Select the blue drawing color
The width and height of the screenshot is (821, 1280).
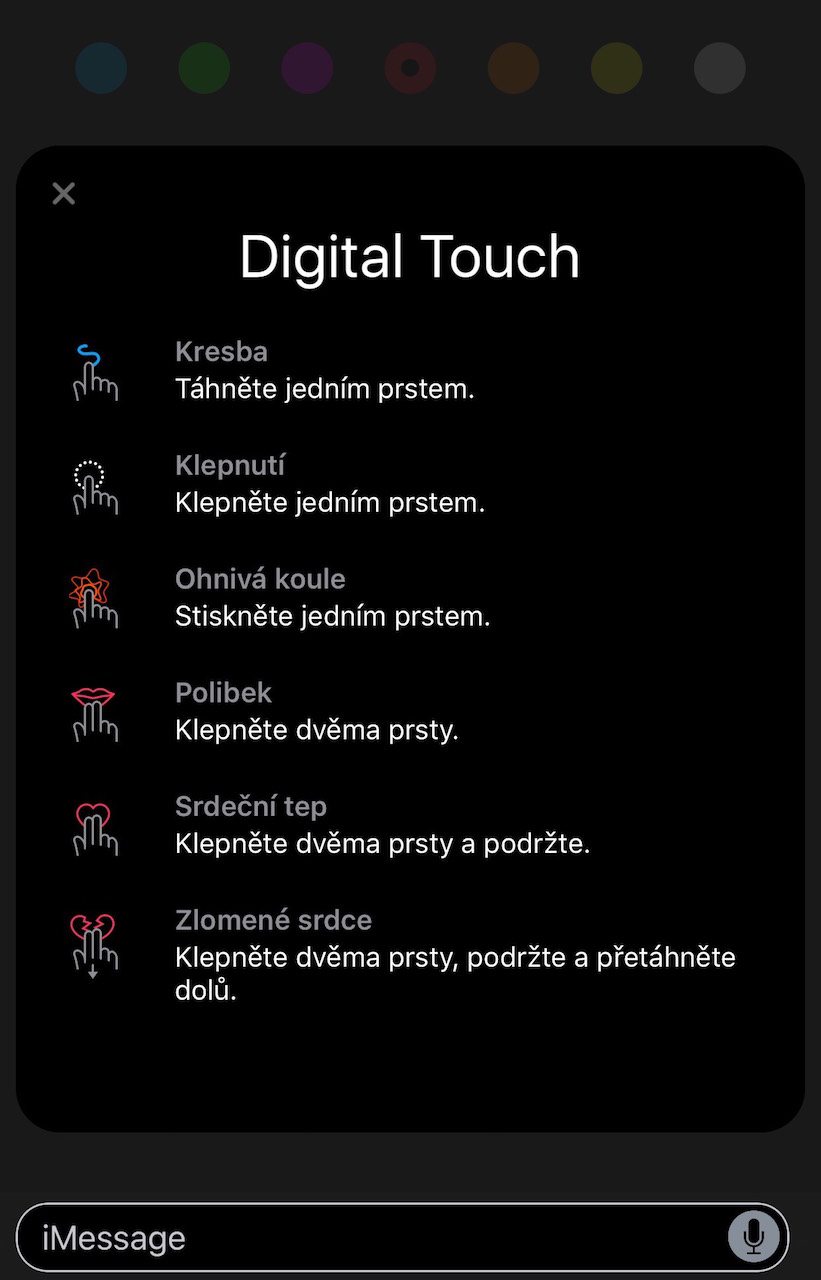[x=101, y=68]
